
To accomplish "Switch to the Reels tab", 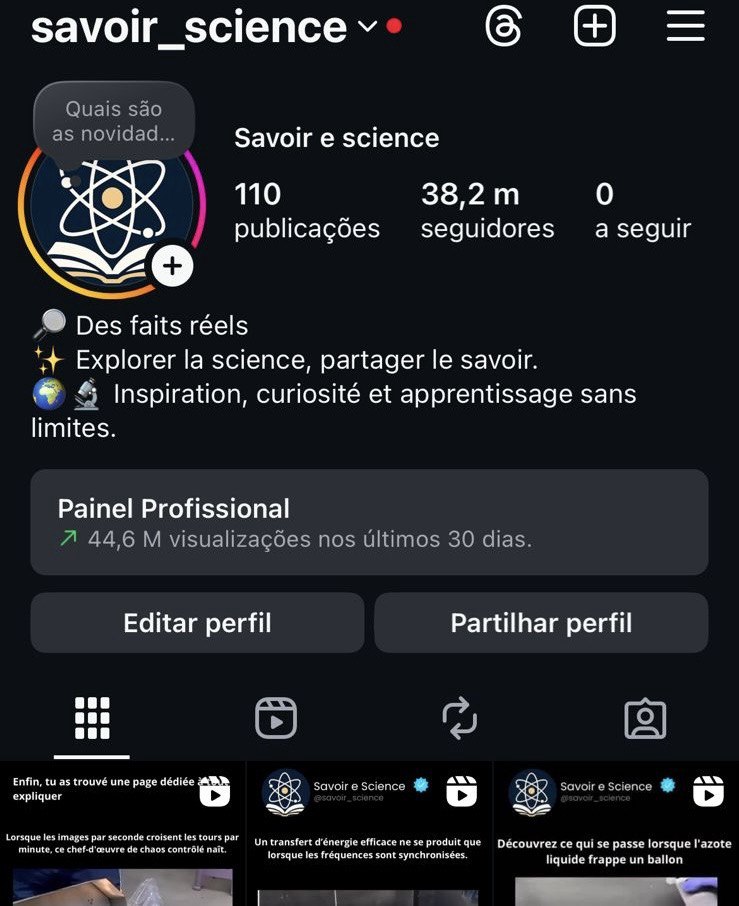I will (x=276, y=718).
